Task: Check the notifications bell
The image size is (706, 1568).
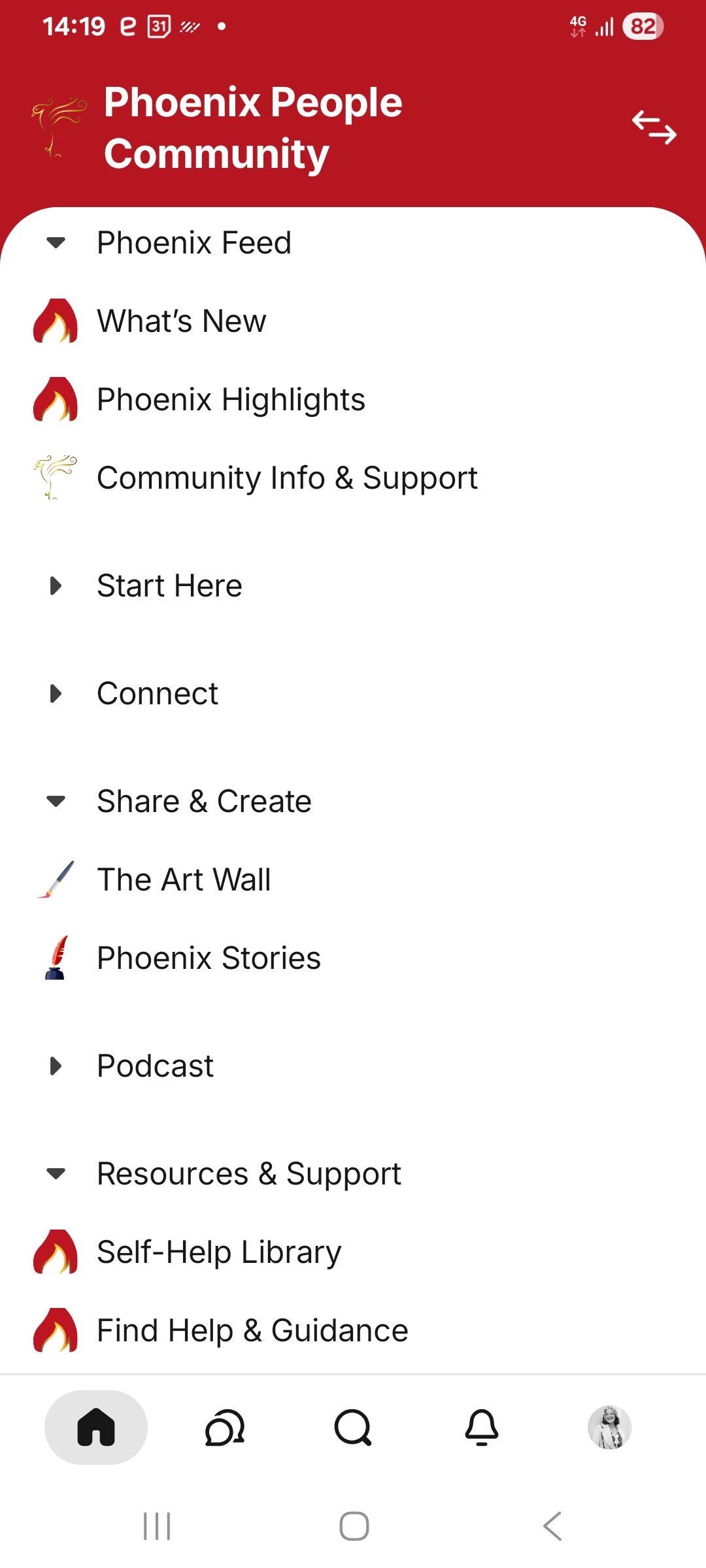Action: pos(482,1428)
